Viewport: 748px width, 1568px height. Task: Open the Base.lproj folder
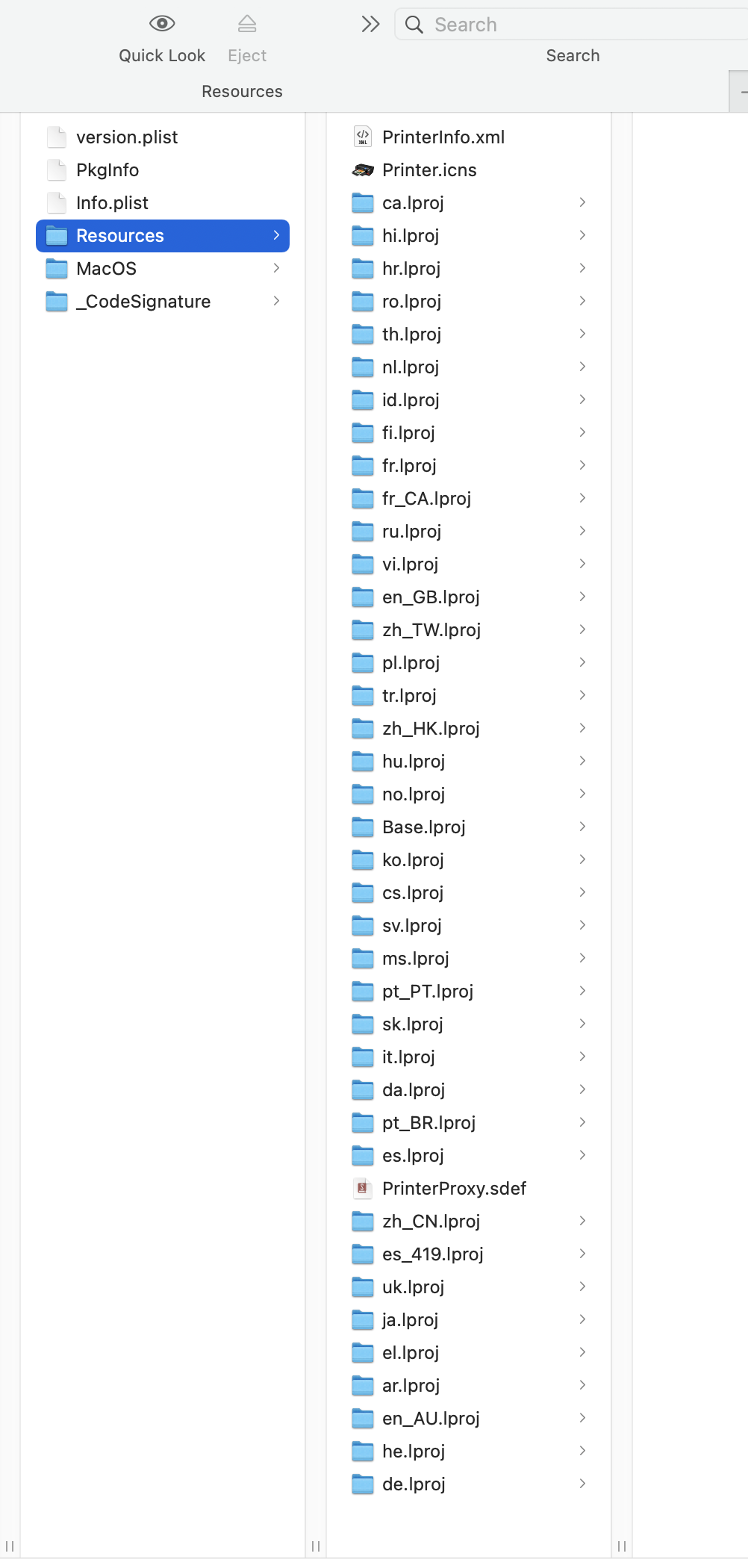[x=423, y=827]
